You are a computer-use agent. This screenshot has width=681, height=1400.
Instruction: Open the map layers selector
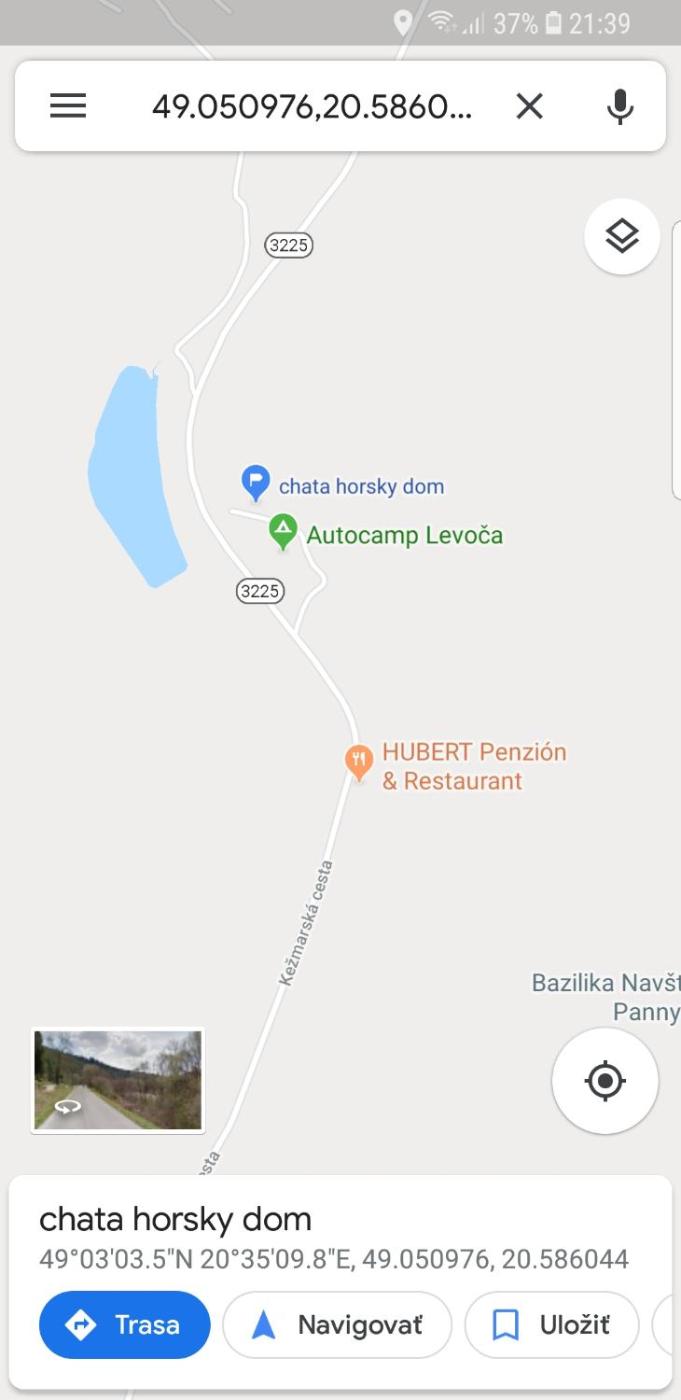[x=621, y=237]
